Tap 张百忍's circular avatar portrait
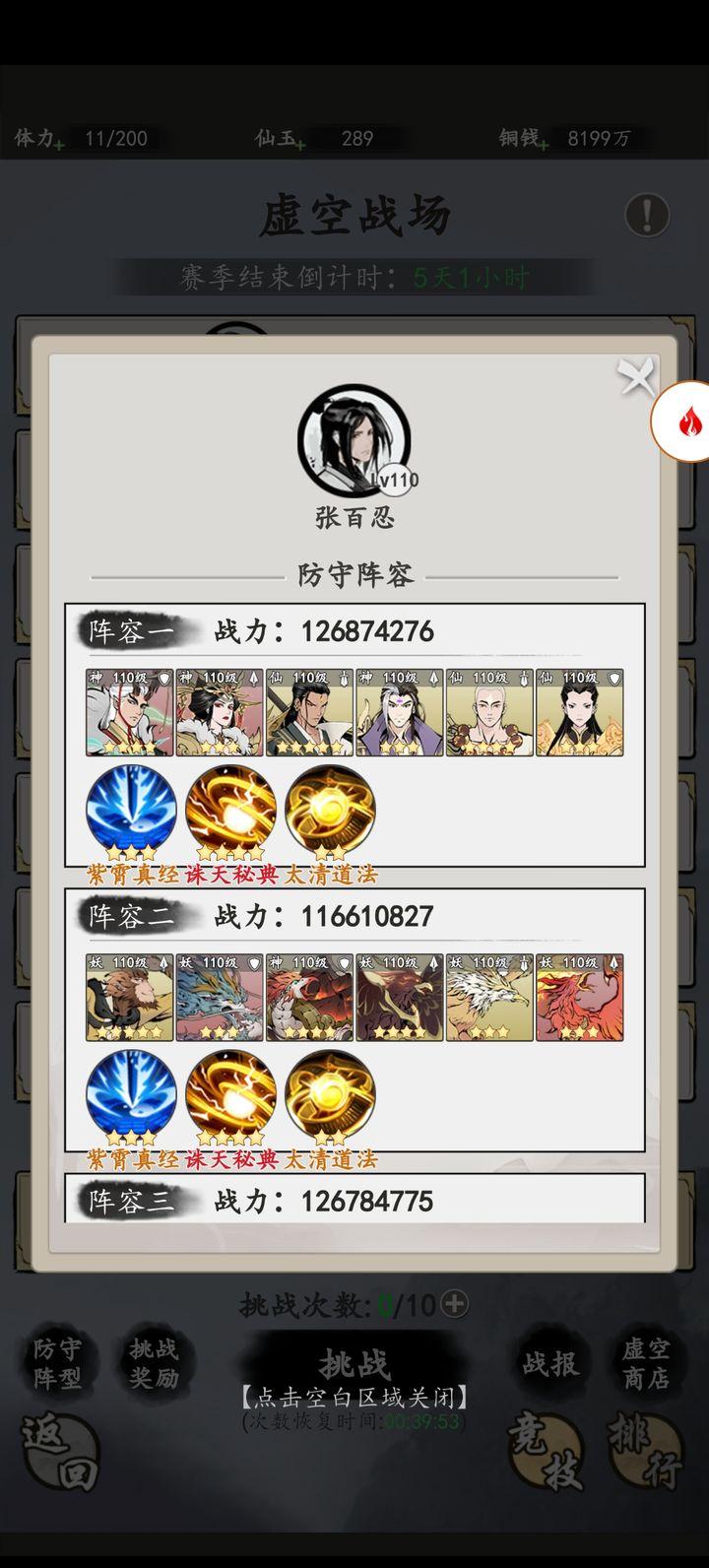The width and height of the screenshot is (709, 1568). (354, 437)
